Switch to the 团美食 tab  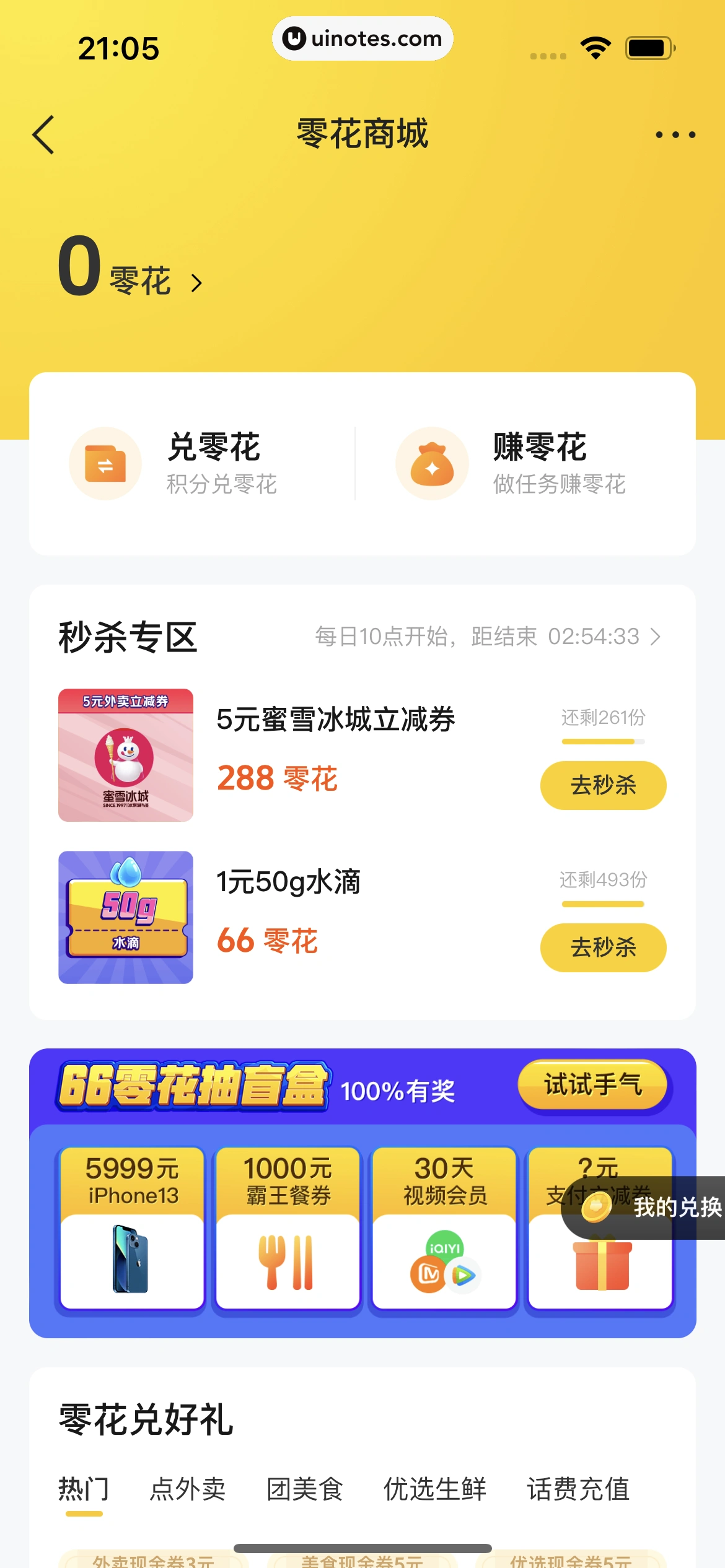305,1489
